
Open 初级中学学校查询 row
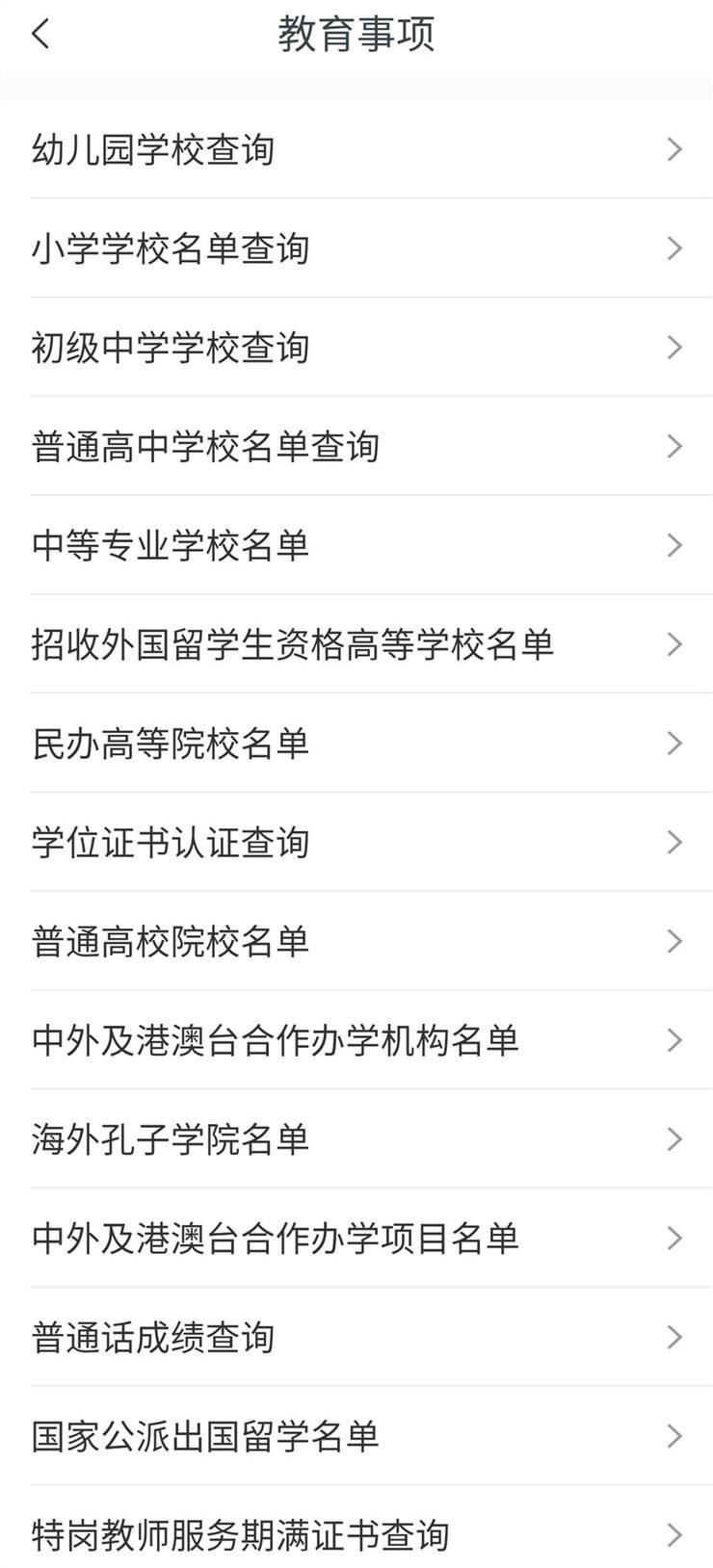pyautogui.click(x=356, y=348)
